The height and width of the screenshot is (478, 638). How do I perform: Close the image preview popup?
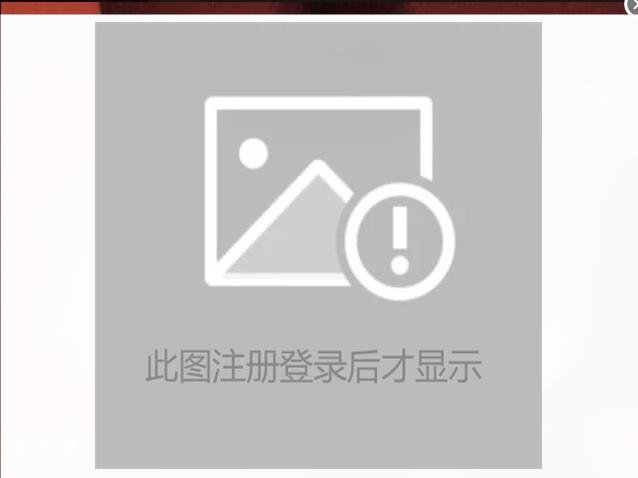tap(632, 5)
